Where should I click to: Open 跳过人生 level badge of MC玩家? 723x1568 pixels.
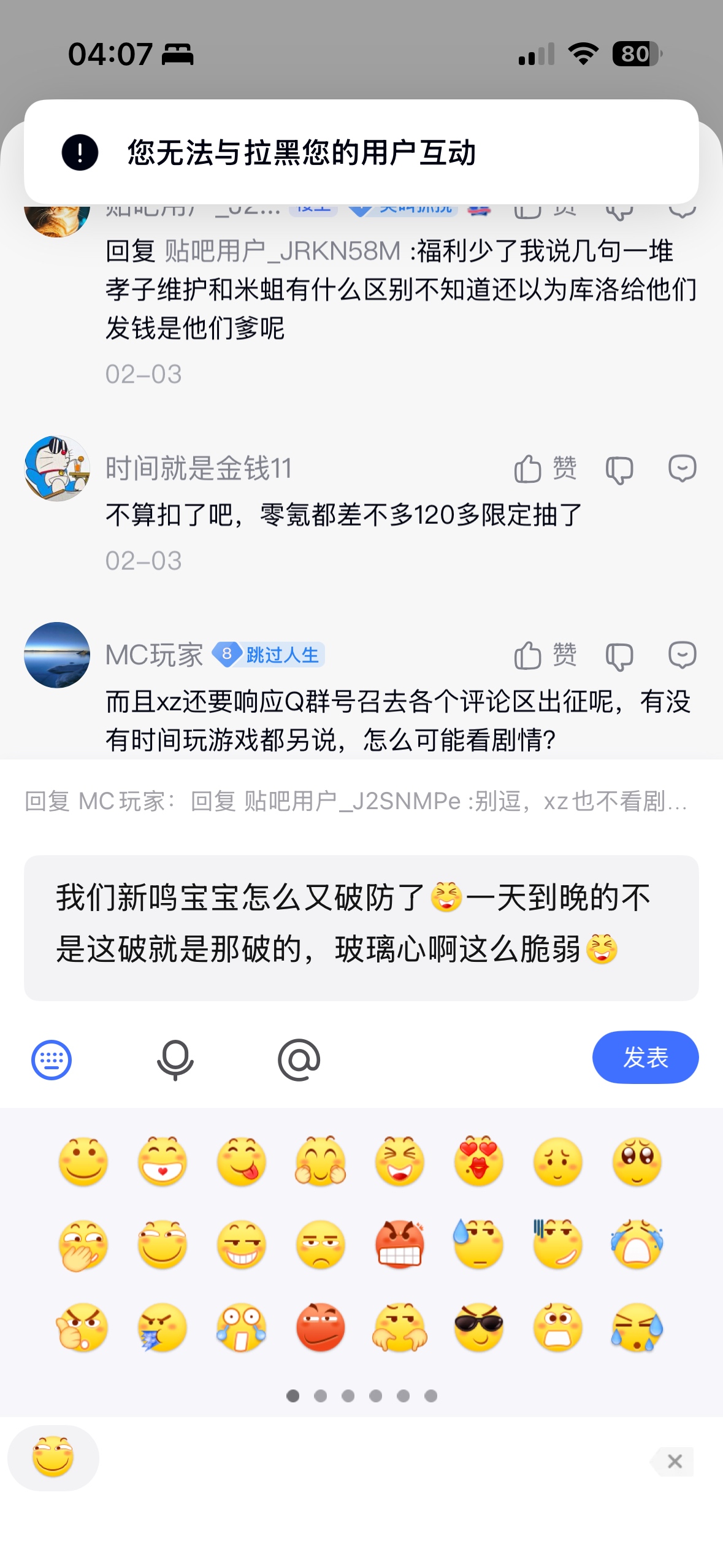click(x=269, y=655)
